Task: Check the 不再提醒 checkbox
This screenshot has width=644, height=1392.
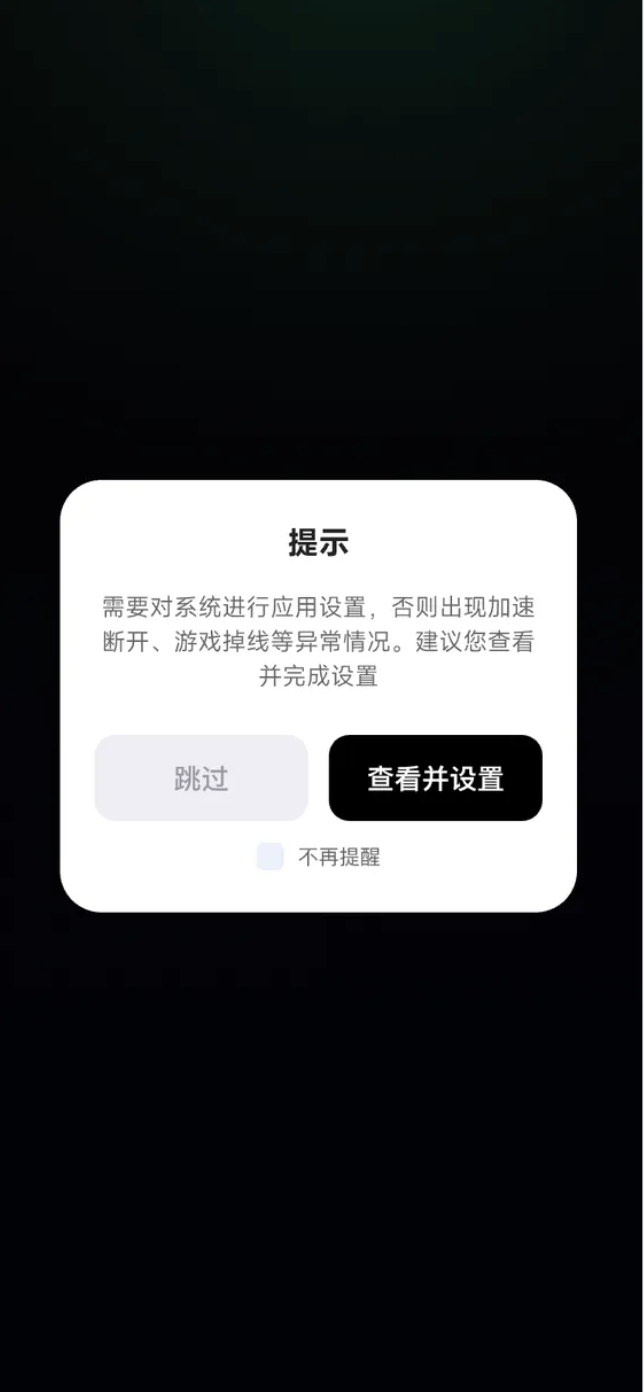Action: pos(270,857)
